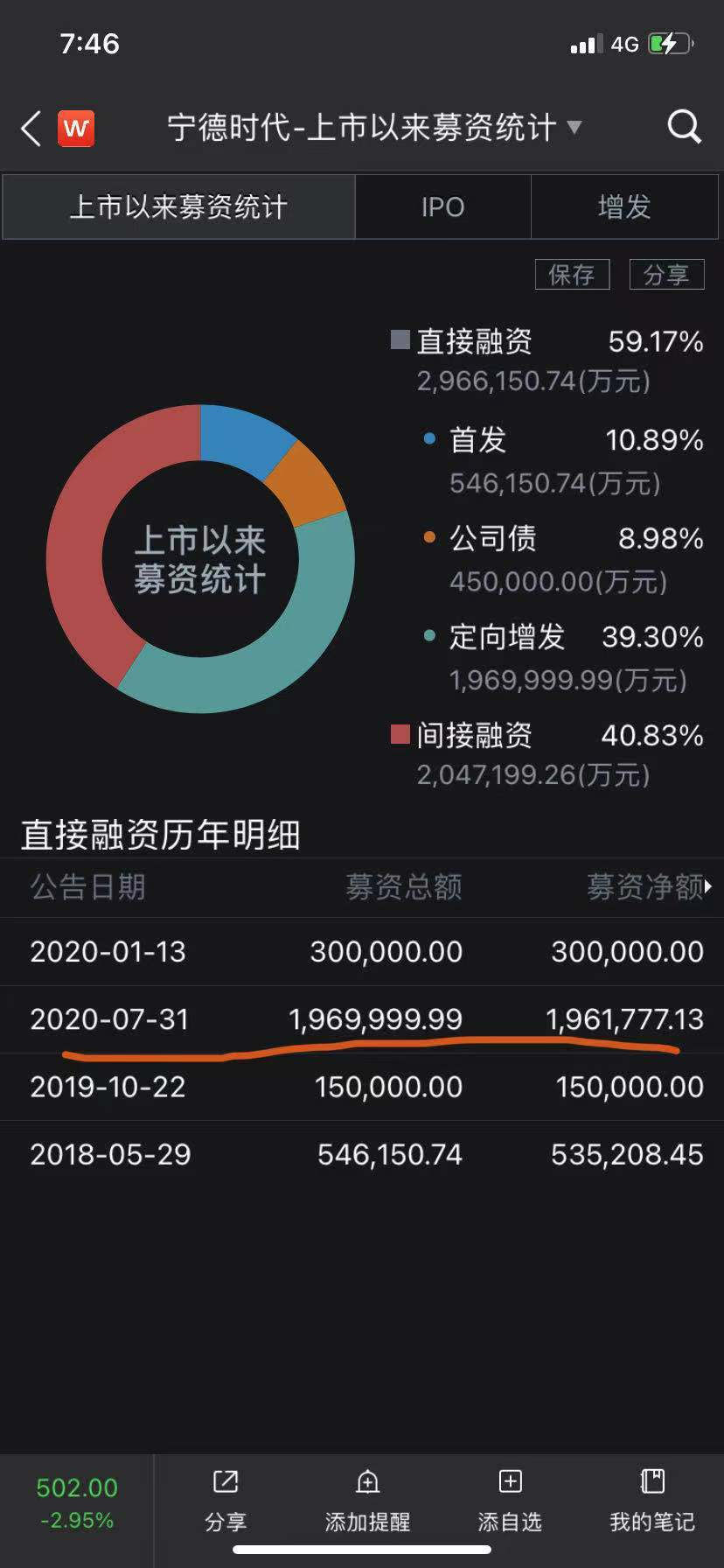Switch to the 增发 tab
The width and height of the screenshot is (724, 1568).
click(624, 207)
